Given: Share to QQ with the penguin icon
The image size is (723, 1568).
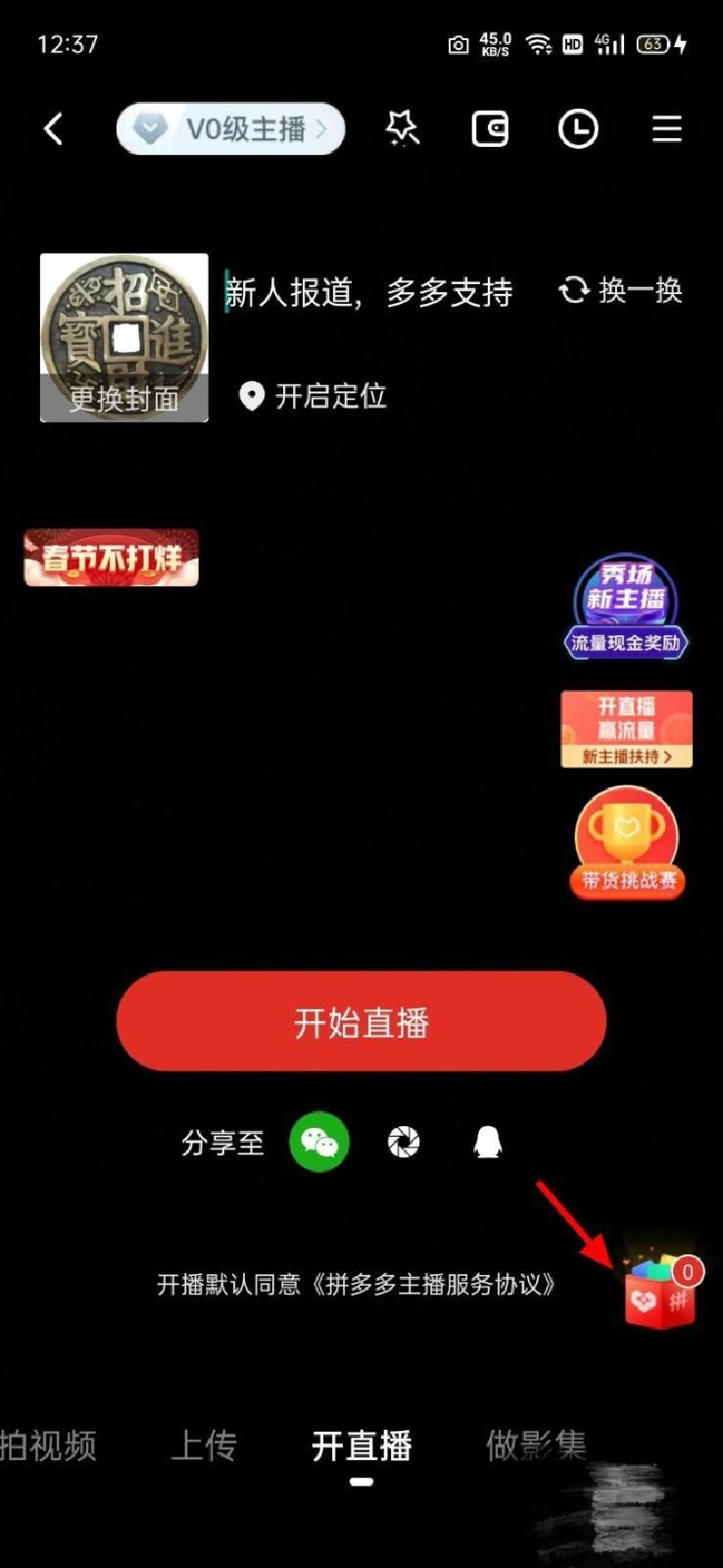Looking at the screenshot, I should click(487, 1142).
